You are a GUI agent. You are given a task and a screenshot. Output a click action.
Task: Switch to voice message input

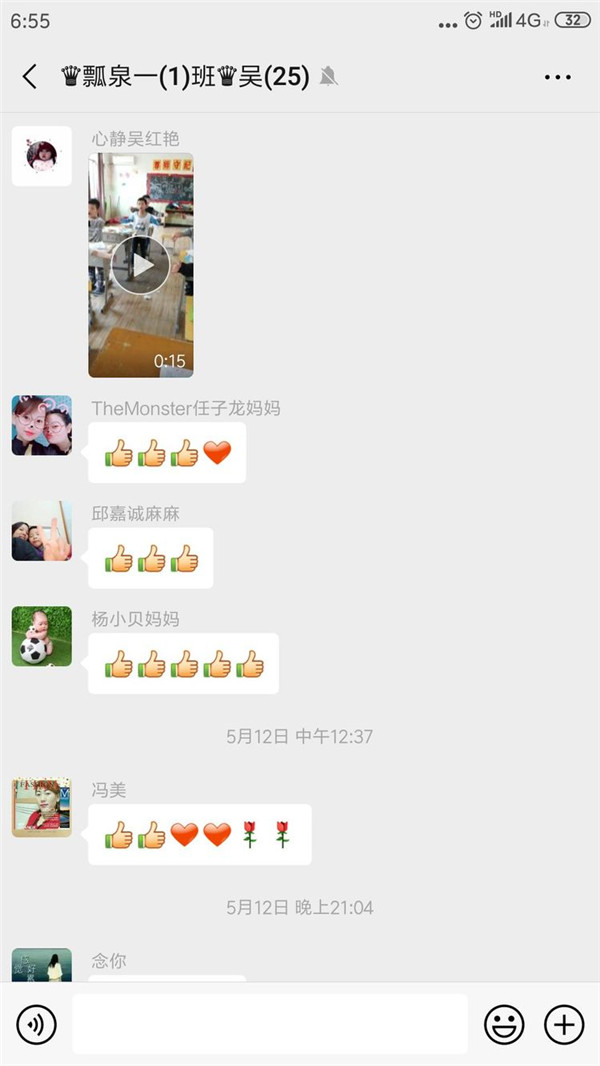click(x=37, y=1024)
